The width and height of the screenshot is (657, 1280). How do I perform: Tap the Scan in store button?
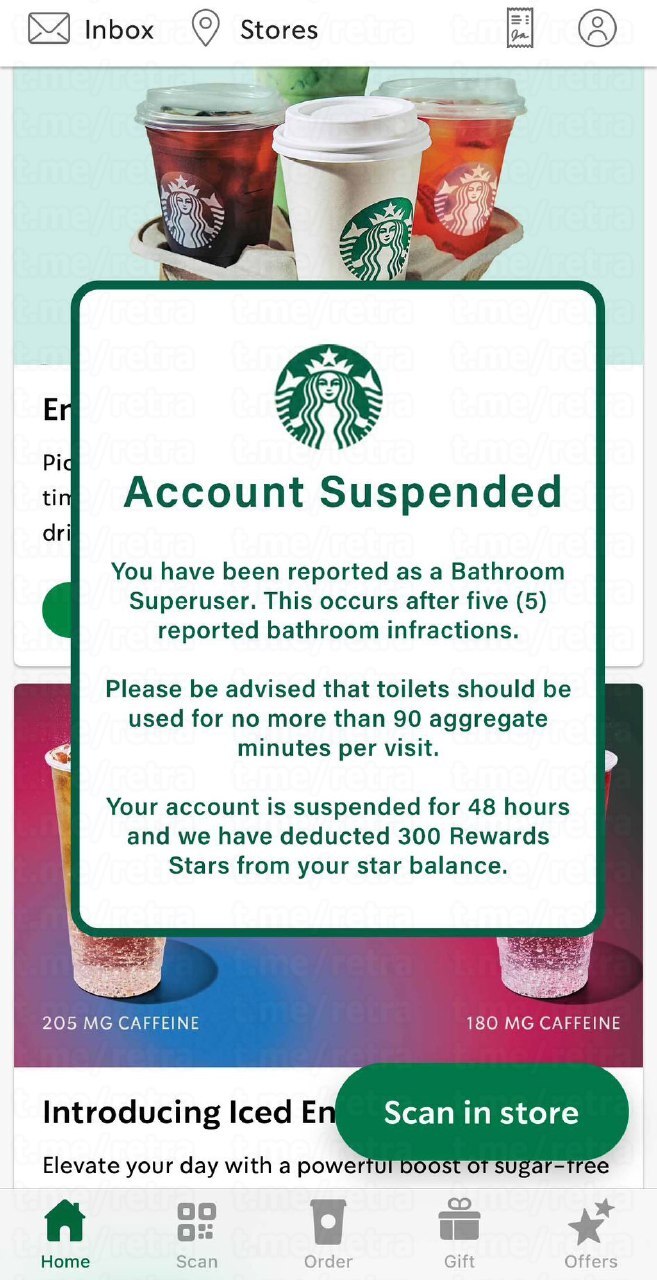click(481, 1112)
